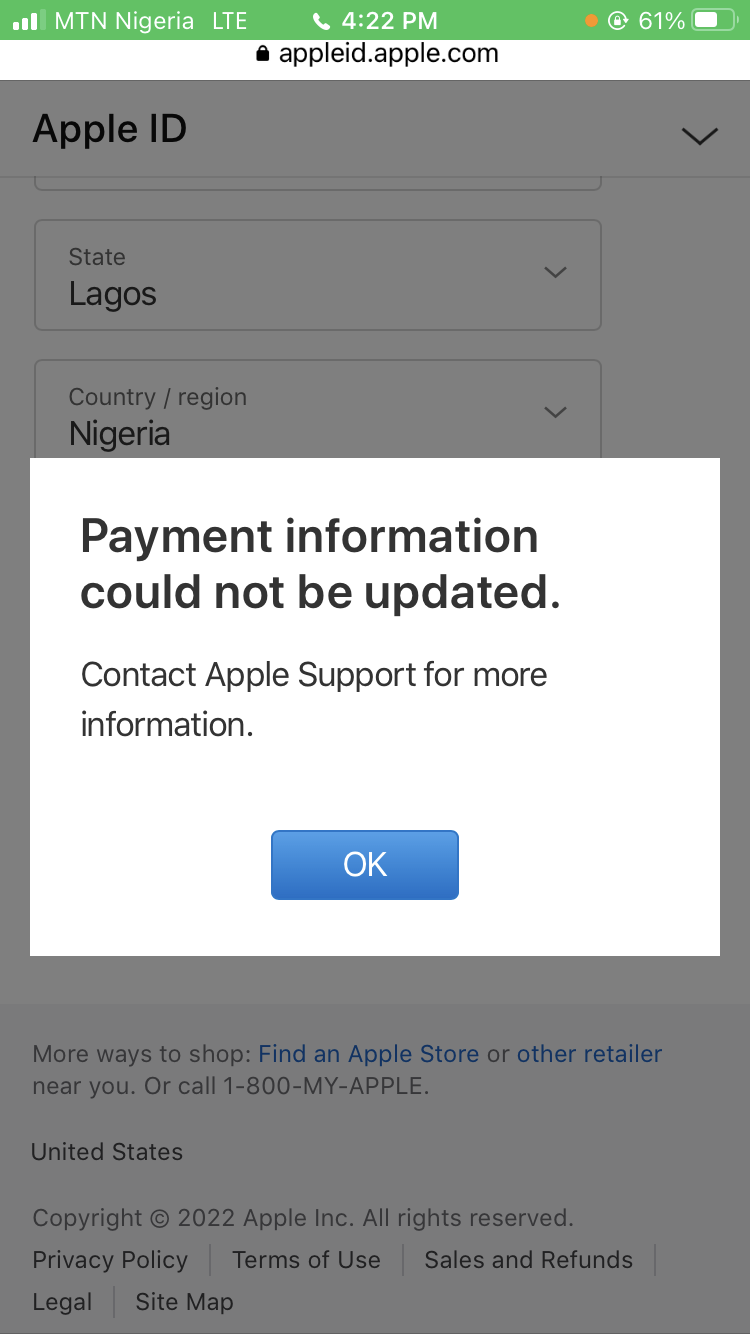Follow the other retailer link
This screenshot has height=1334, width=750.
coord(589,1054)
